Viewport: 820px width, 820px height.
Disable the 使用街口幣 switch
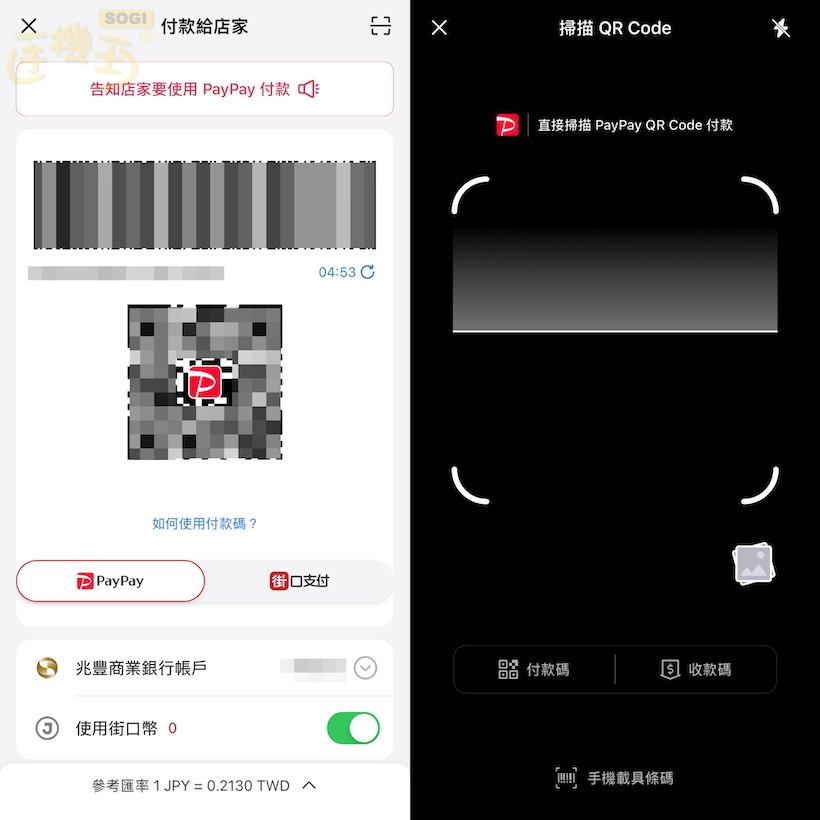click(x=353, y=728)
